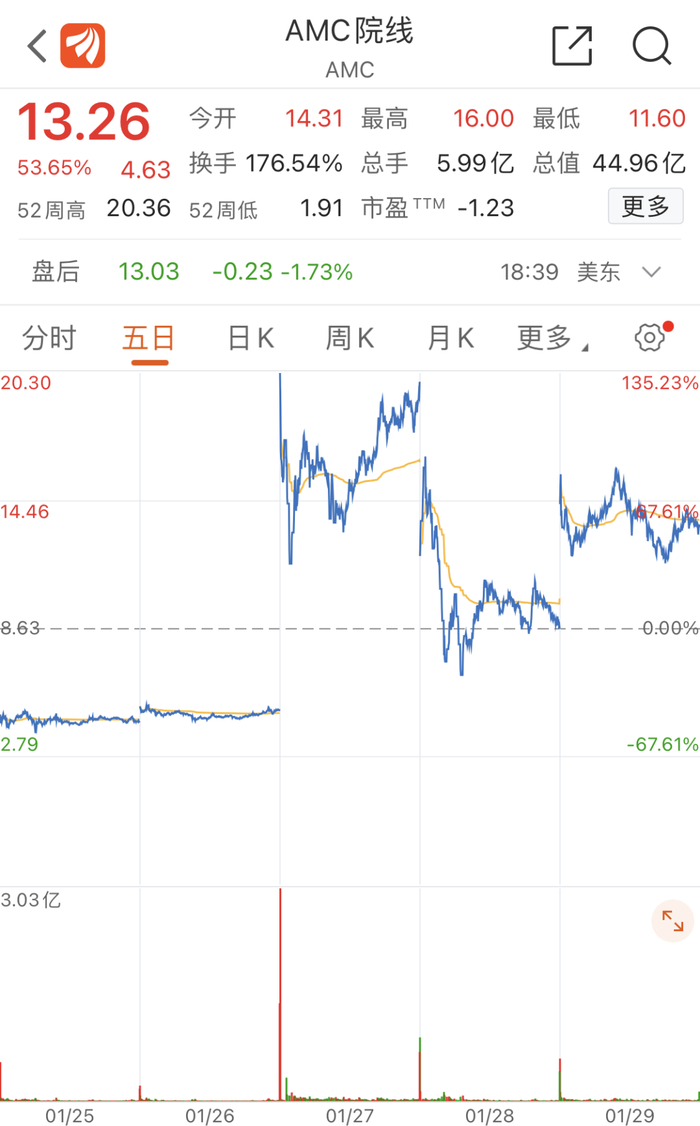Tap the 更多 button for more quote data
This screenshot has width=700, height=1126.
click(645, 207)
